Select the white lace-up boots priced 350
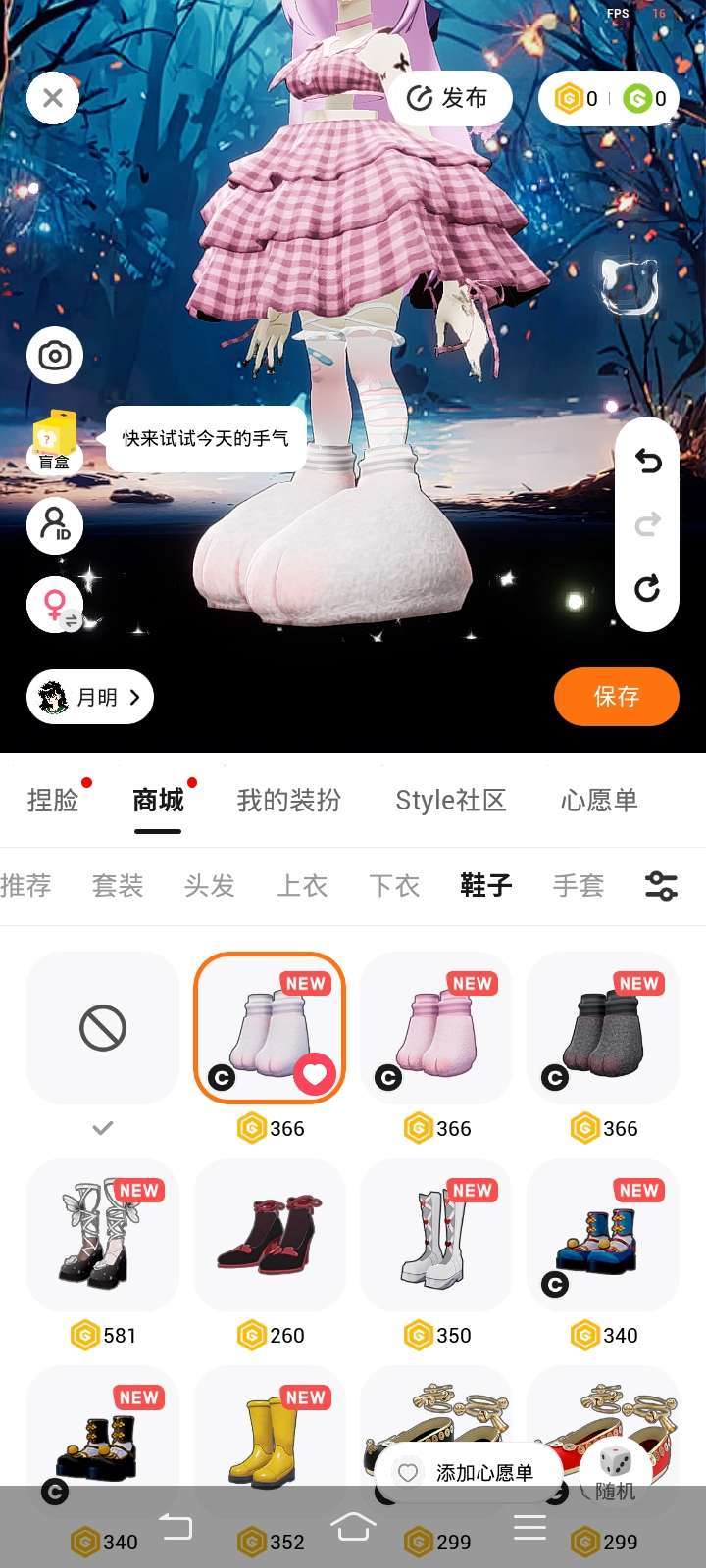The image size is (706, 1568). (x=436, y=1235)
